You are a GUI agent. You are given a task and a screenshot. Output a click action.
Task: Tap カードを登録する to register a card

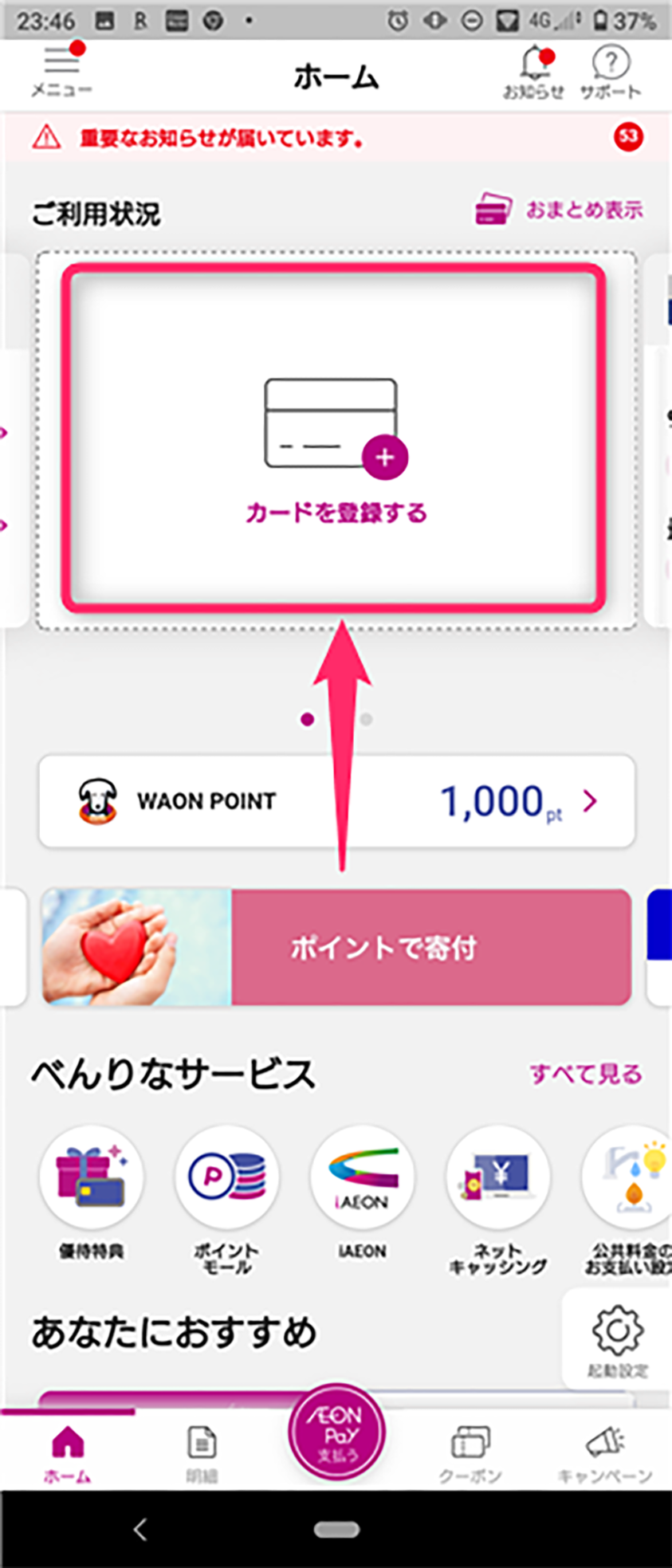pos(335,439)
